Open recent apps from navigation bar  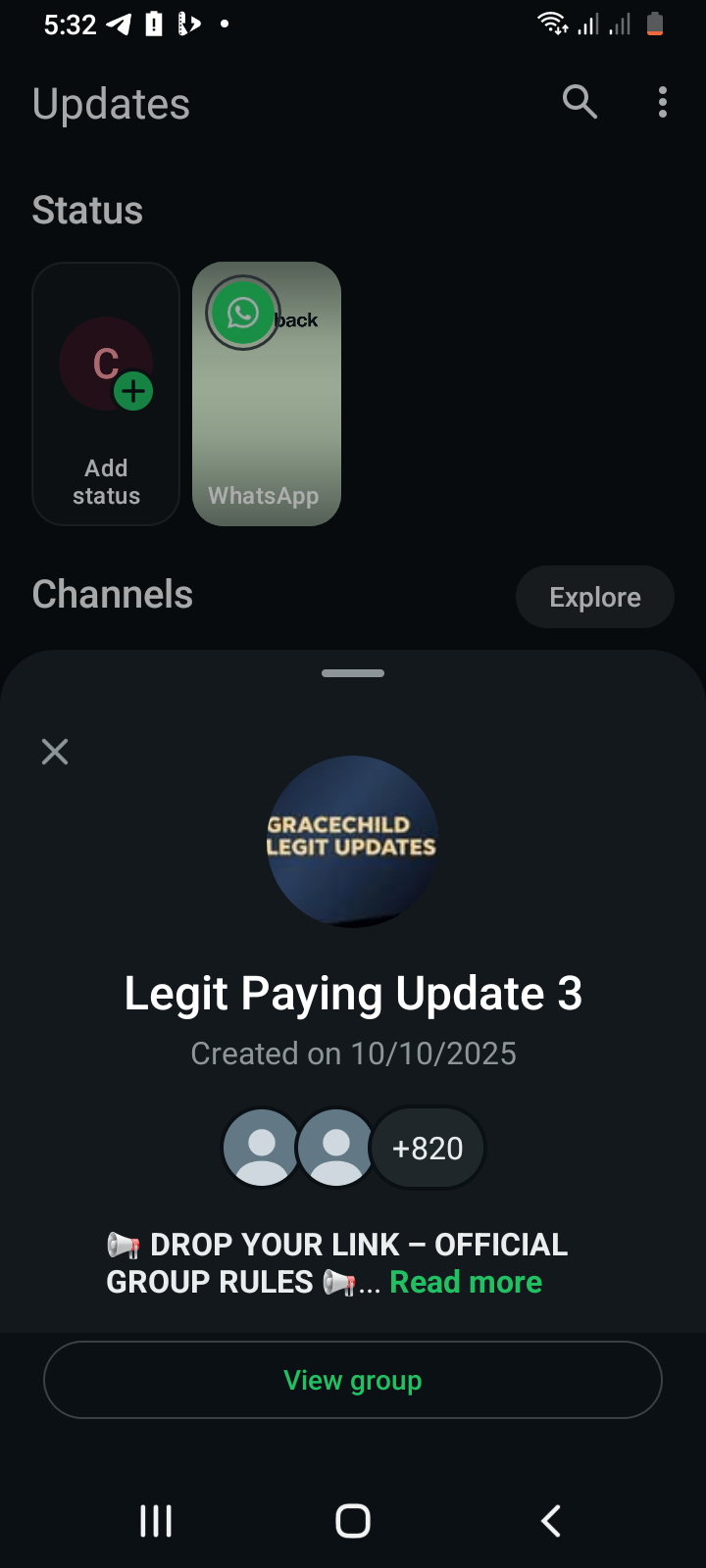[156, 1521]
